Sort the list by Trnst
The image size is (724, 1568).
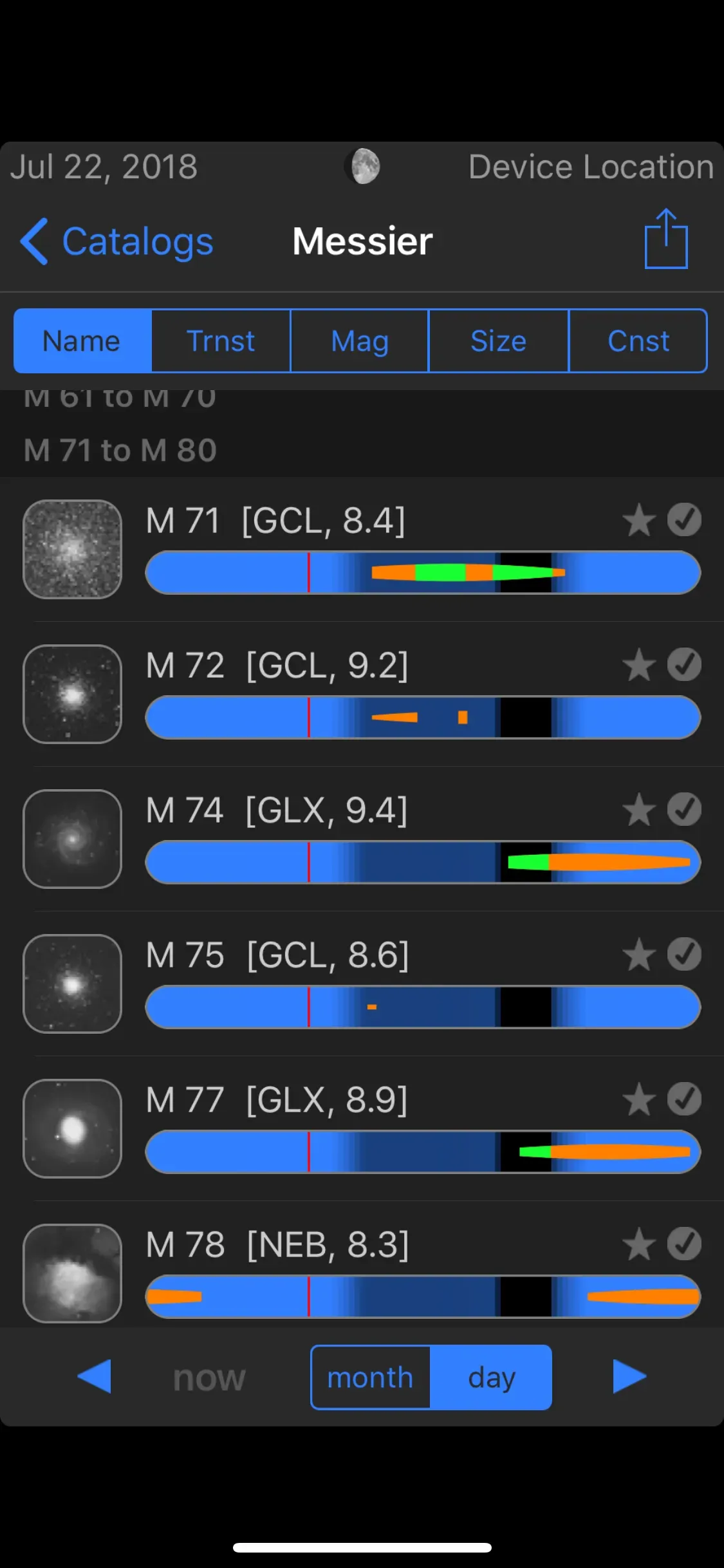[221, 341]
